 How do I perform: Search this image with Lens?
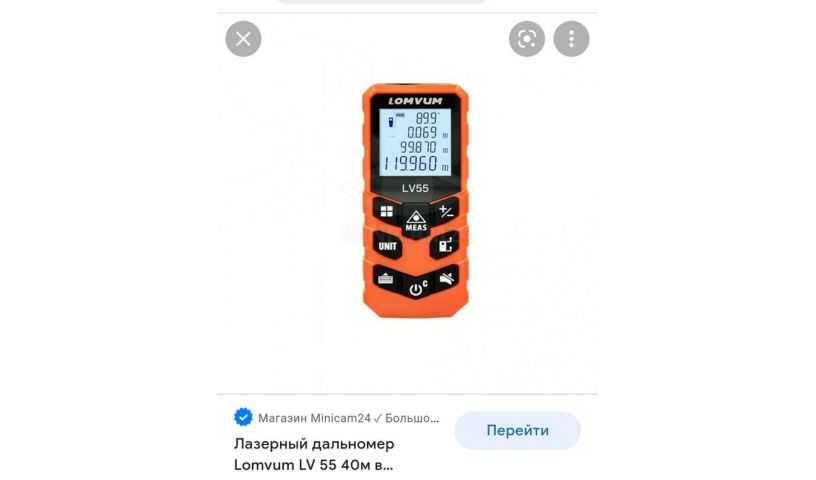(x=527, y=39)
